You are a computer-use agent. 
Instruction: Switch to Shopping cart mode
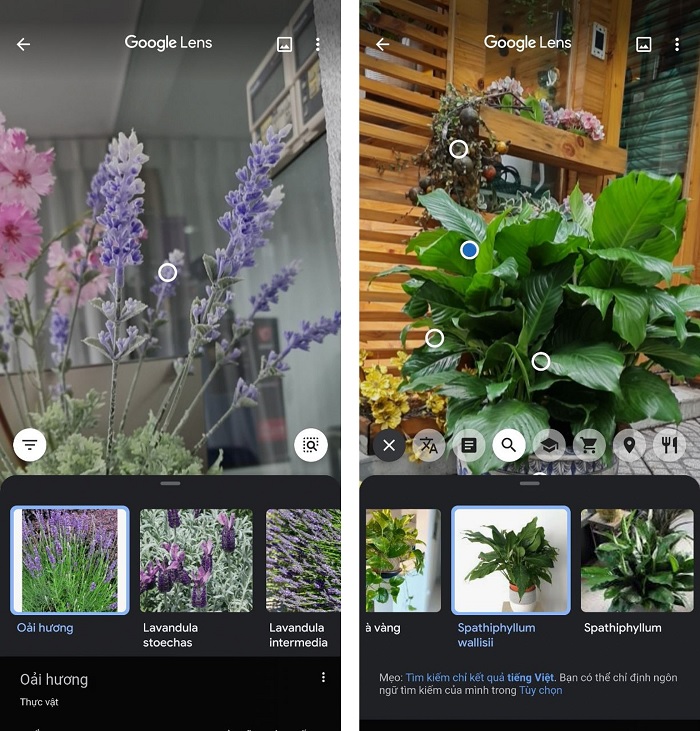click(589, 445)
